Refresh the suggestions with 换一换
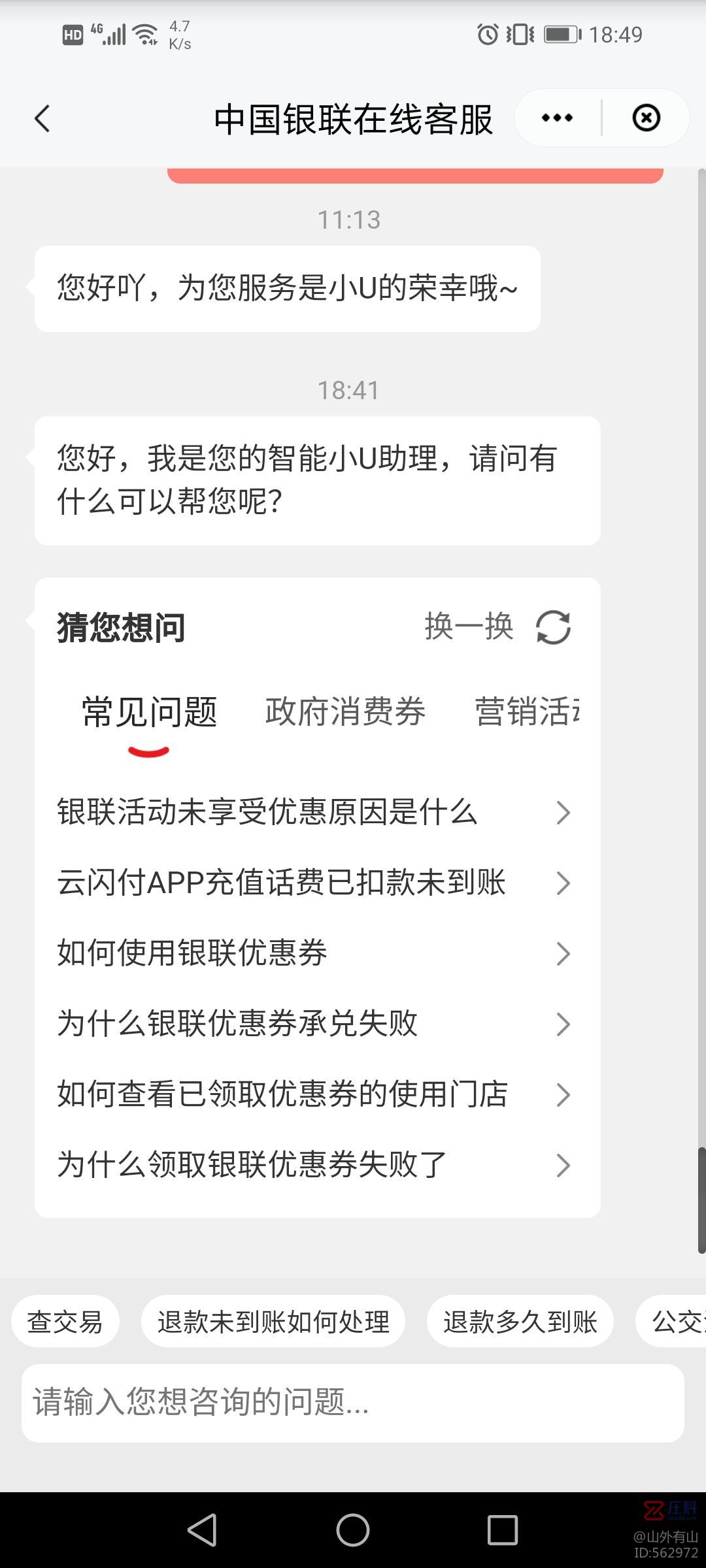This screenshot has width=706, height=1568. 497,627
